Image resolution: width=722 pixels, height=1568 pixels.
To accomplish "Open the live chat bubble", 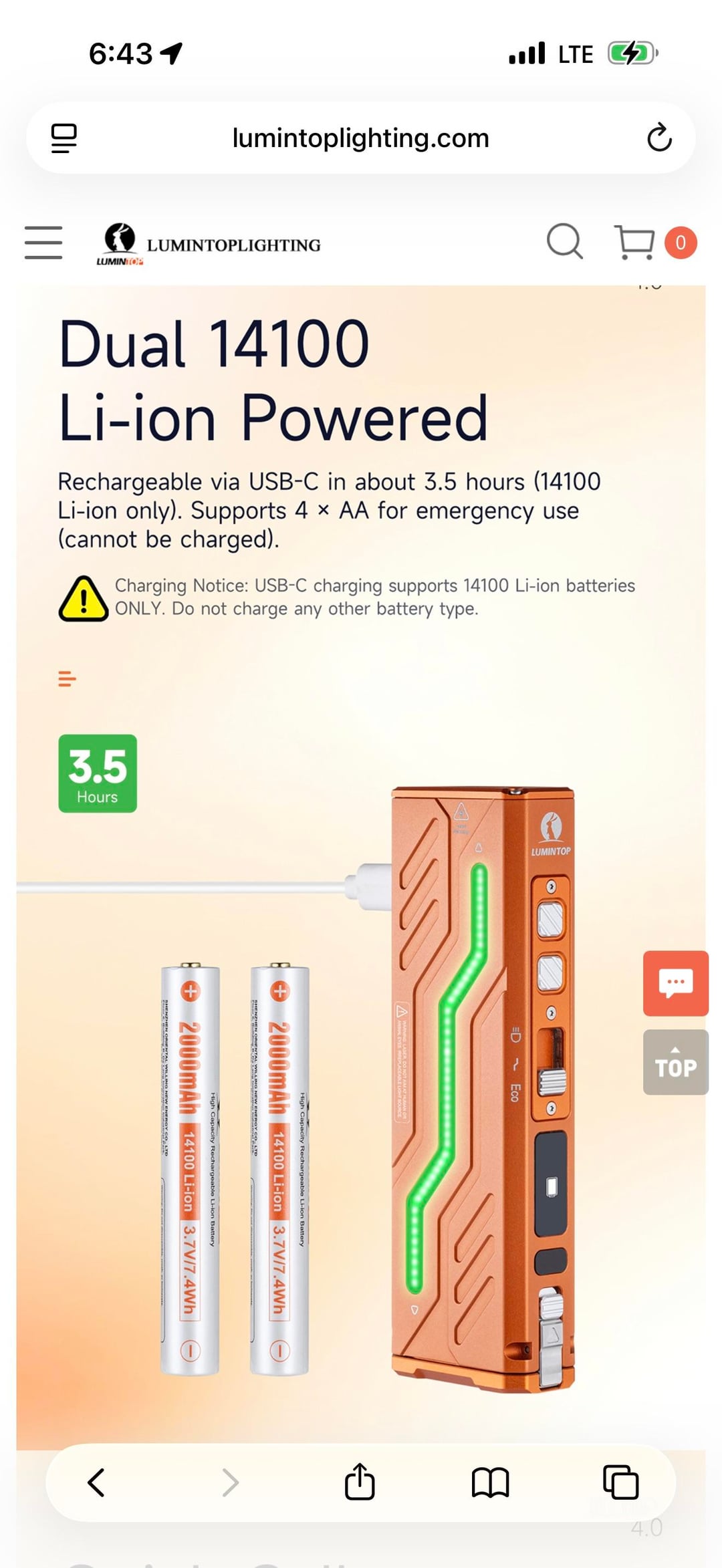I will tap(675, 983).
